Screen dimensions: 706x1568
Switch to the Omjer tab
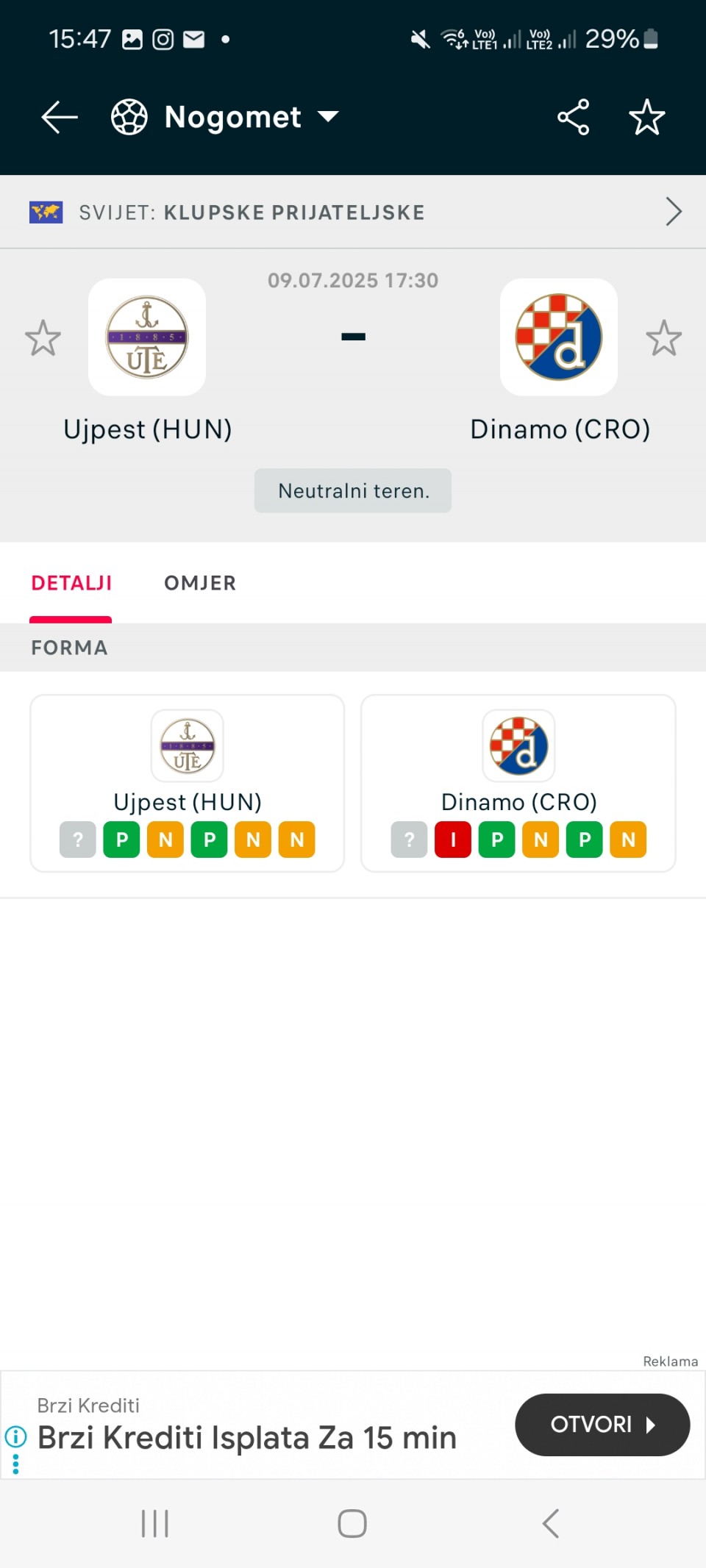point(200,583)
